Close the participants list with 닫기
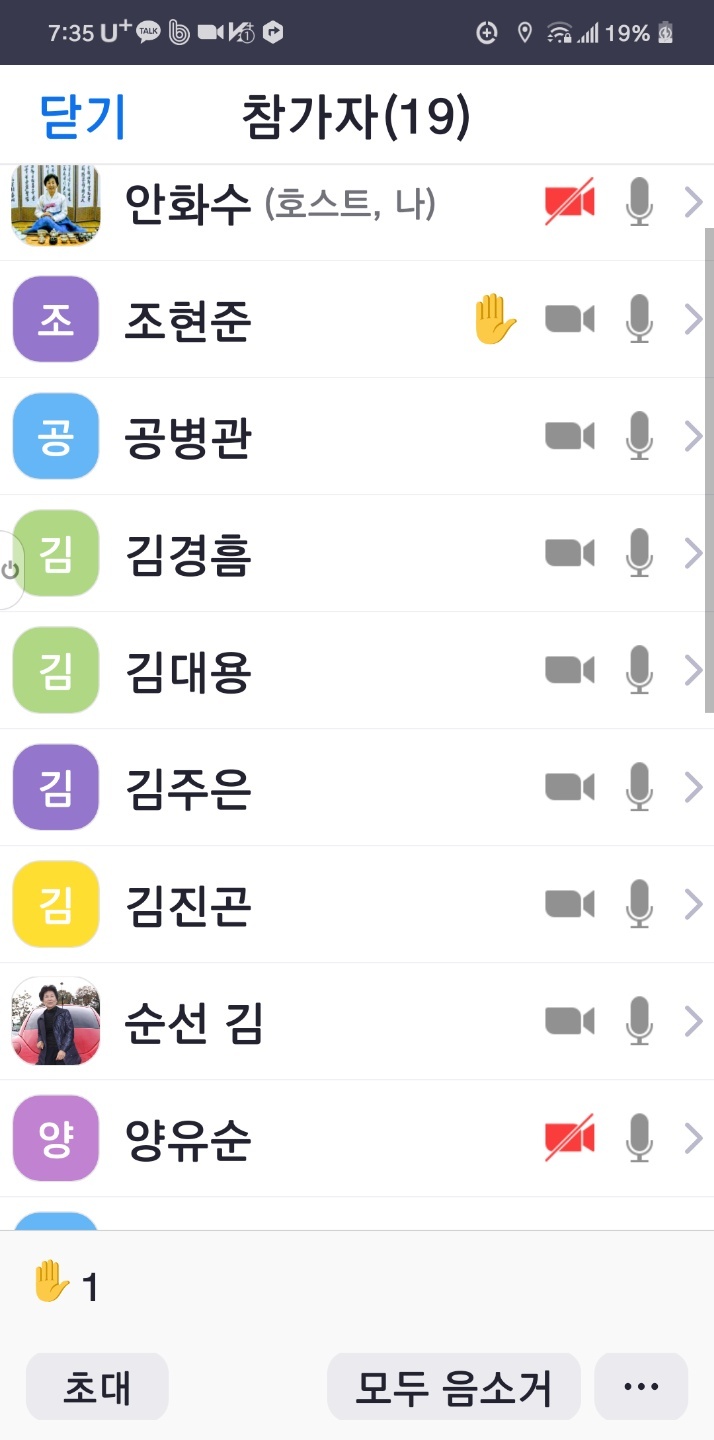This screenshot has height=1440, width=714. click(x=83, y=118)
